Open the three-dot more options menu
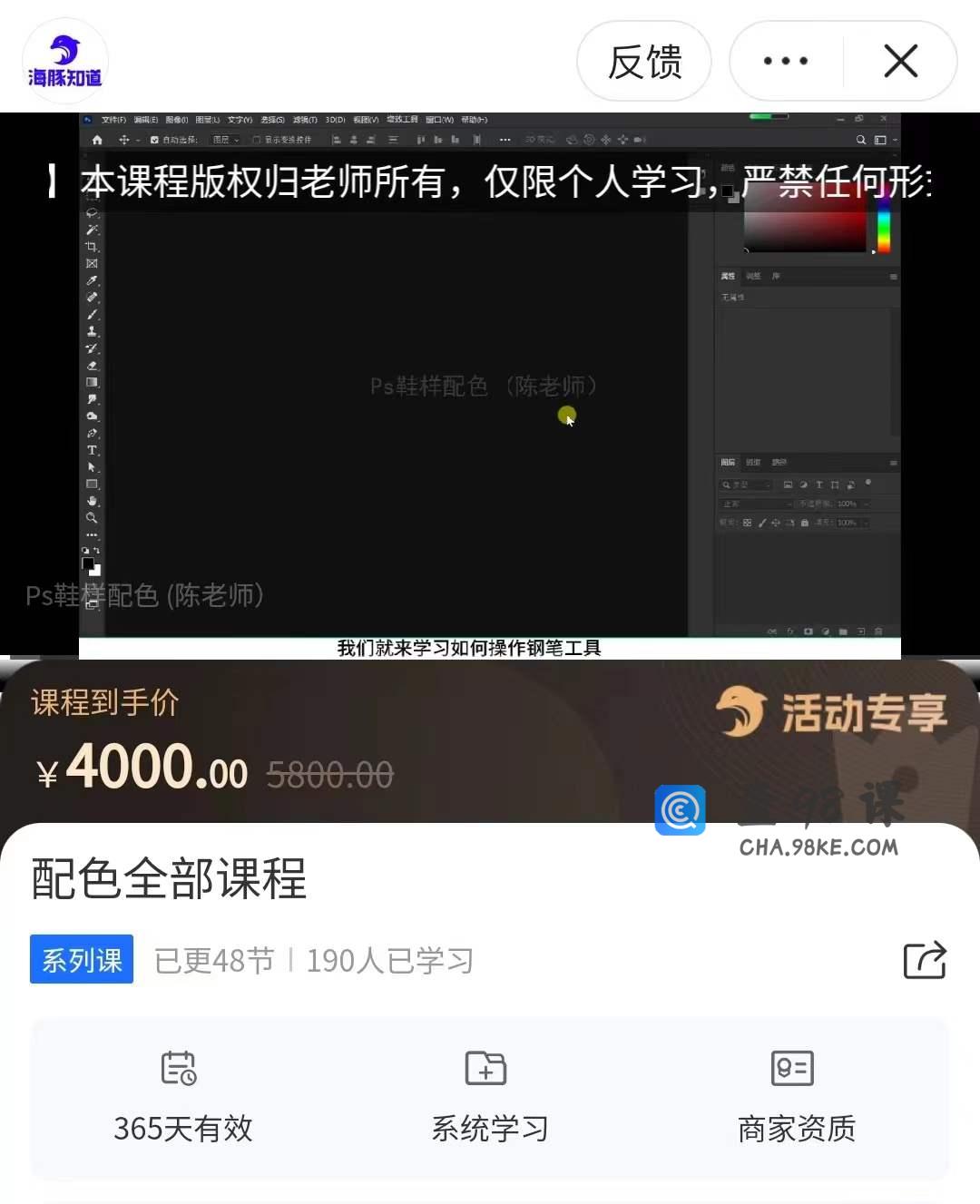Screen dimensions: 980x1204 786,62
